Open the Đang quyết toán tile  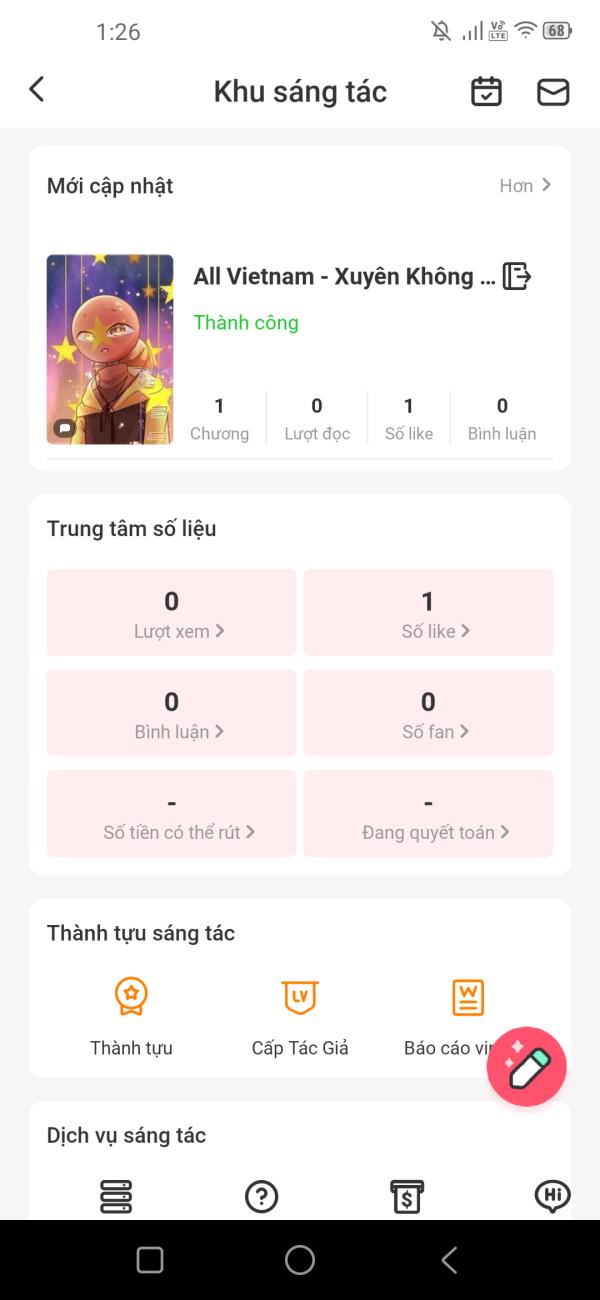coord(428,813)
